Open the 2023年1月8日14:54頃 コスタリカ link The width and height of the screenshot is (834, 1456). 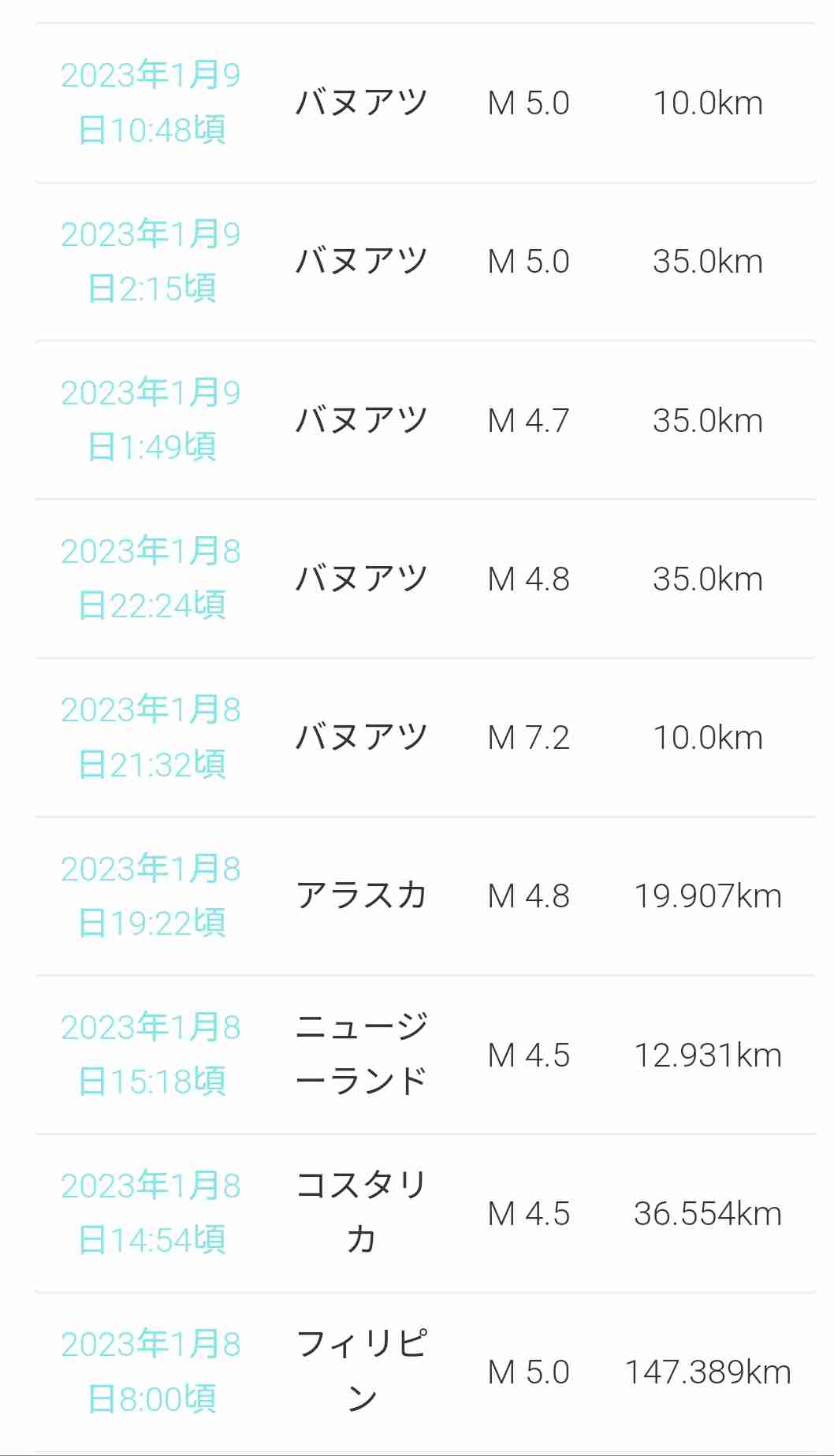click(x=151, y=1214)
